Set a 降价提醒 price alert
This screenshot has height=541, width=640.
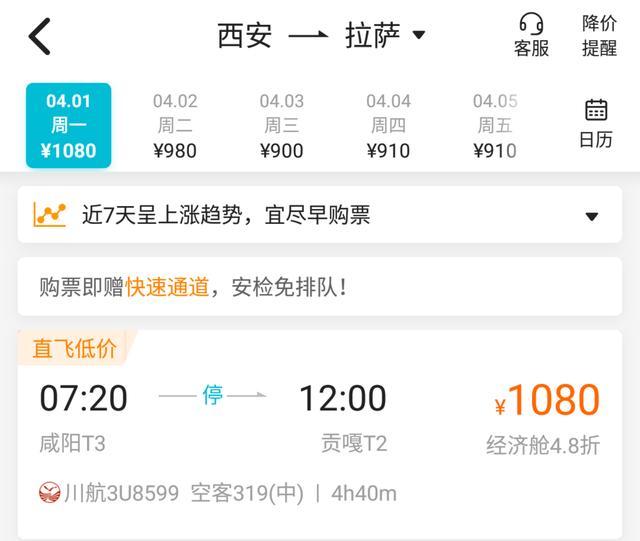(x=599, y=36)
